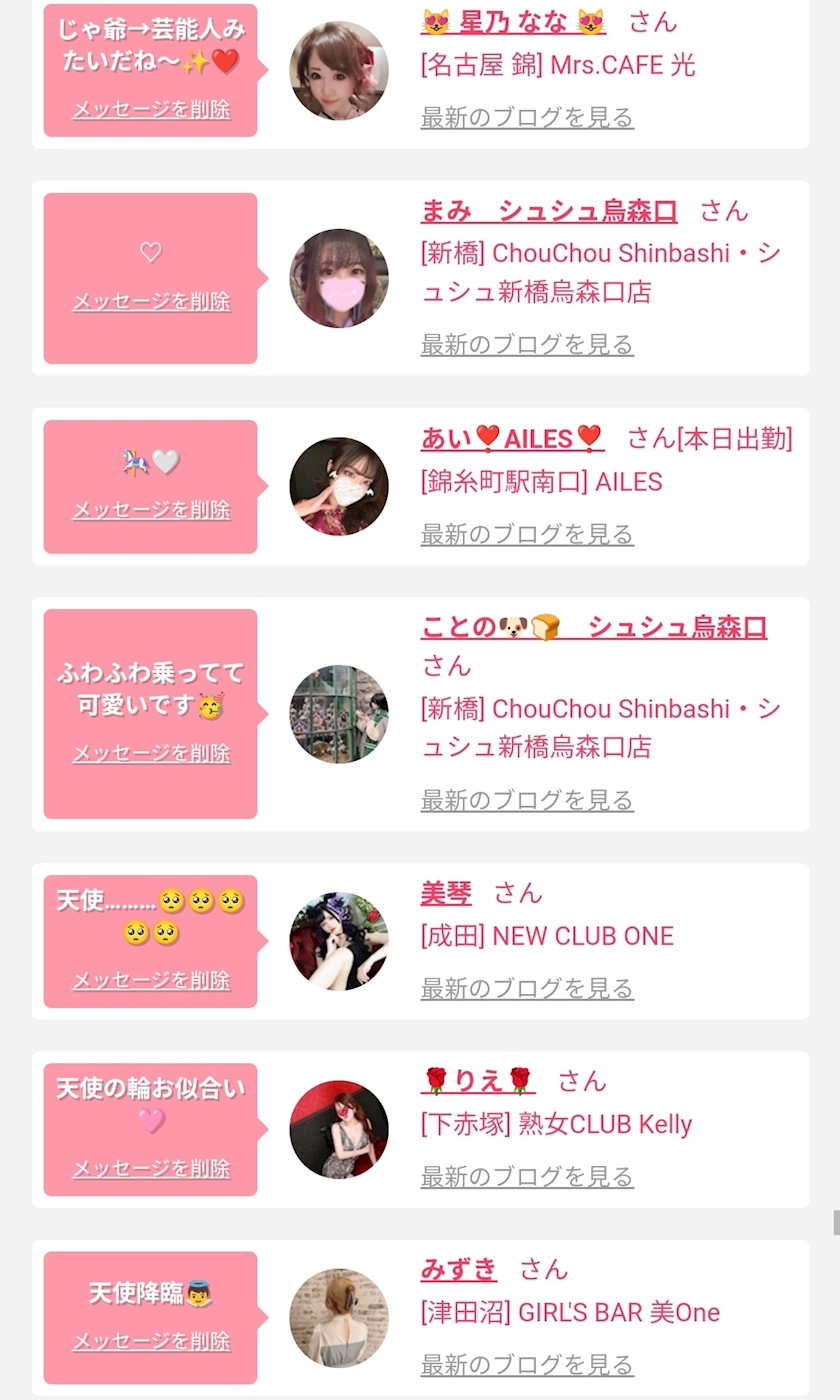Delete the 天使降臨 message sent to みずき

point(151,1341)
